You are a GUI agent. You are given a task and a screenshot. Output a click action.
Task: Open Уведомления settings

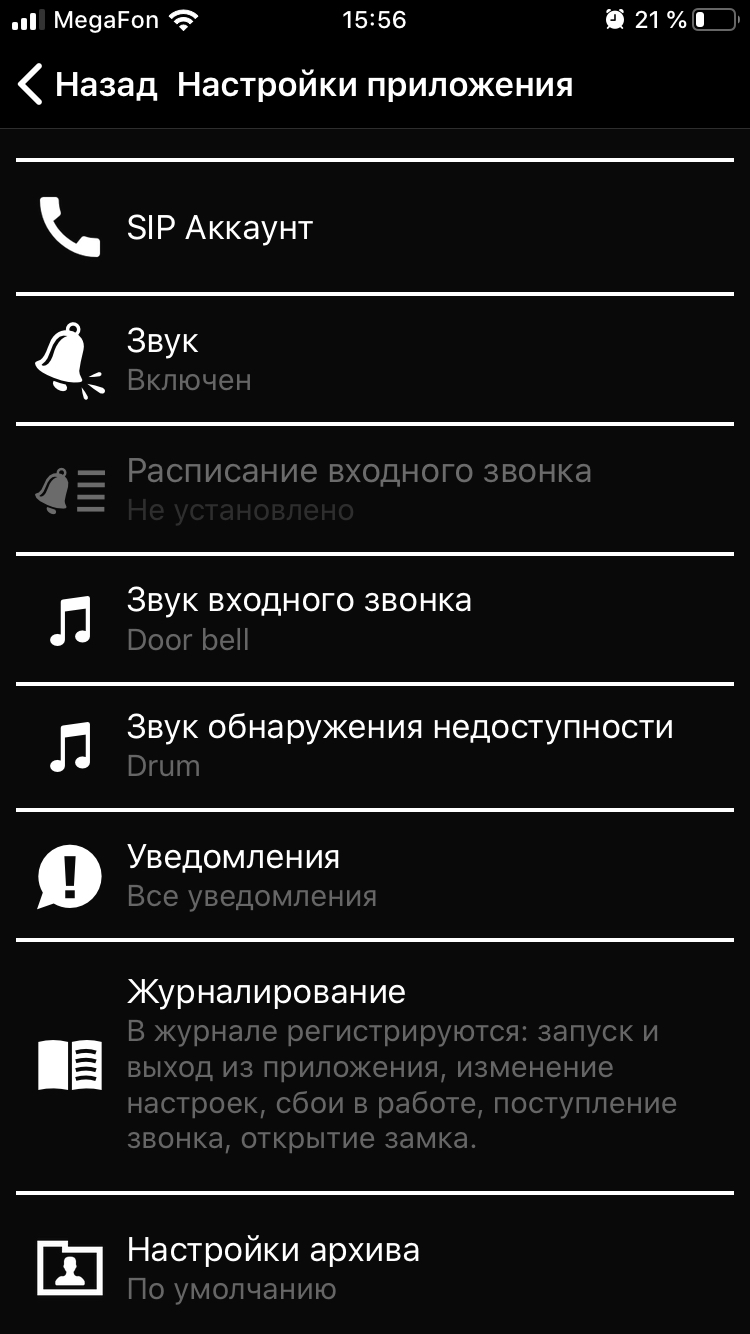click(375, 875)
